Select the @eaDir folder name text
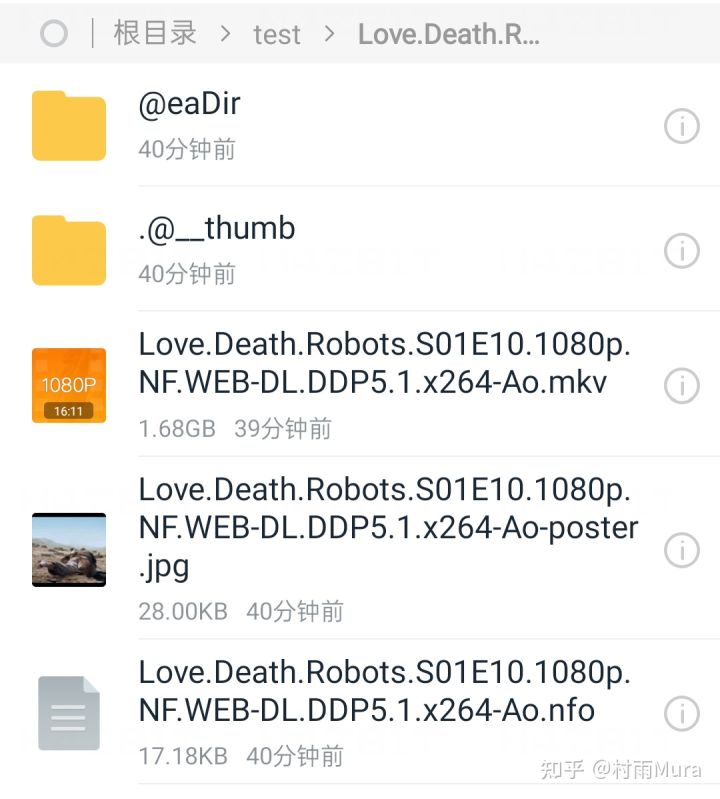This screenshot has height=799, width=720. (x=190, y=103)
